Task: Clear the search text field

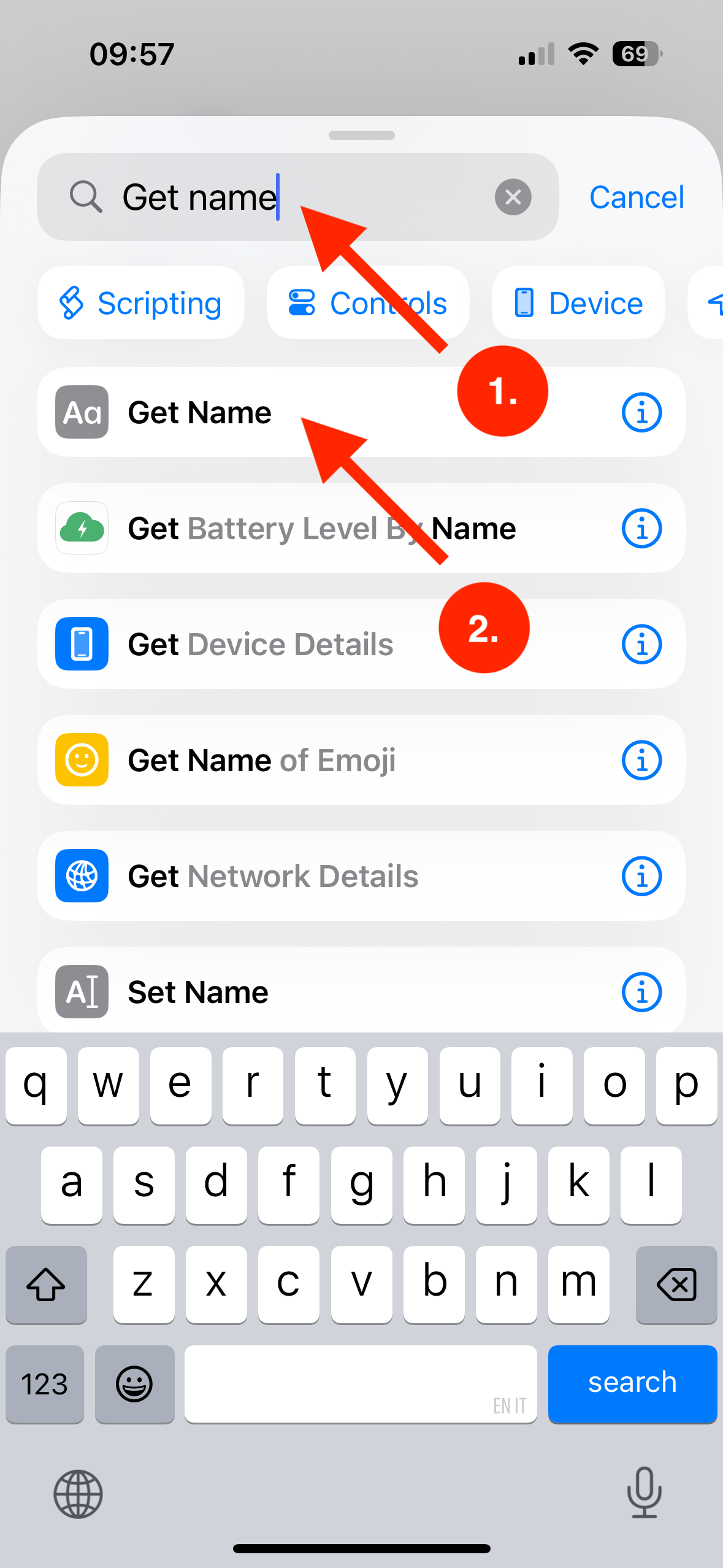Action: coord(513,197)
